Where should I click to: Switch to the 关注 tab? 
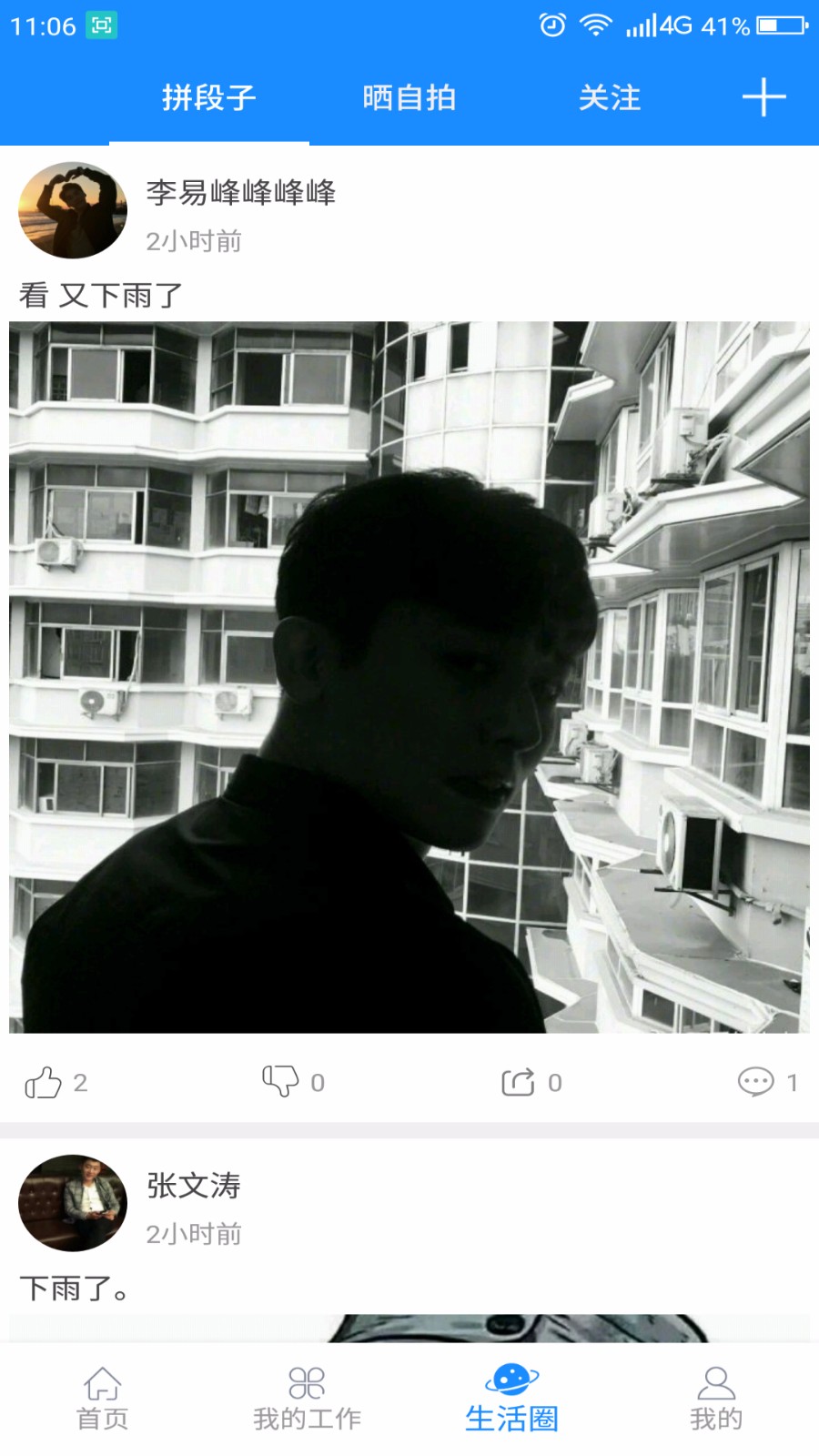(610, 97)
